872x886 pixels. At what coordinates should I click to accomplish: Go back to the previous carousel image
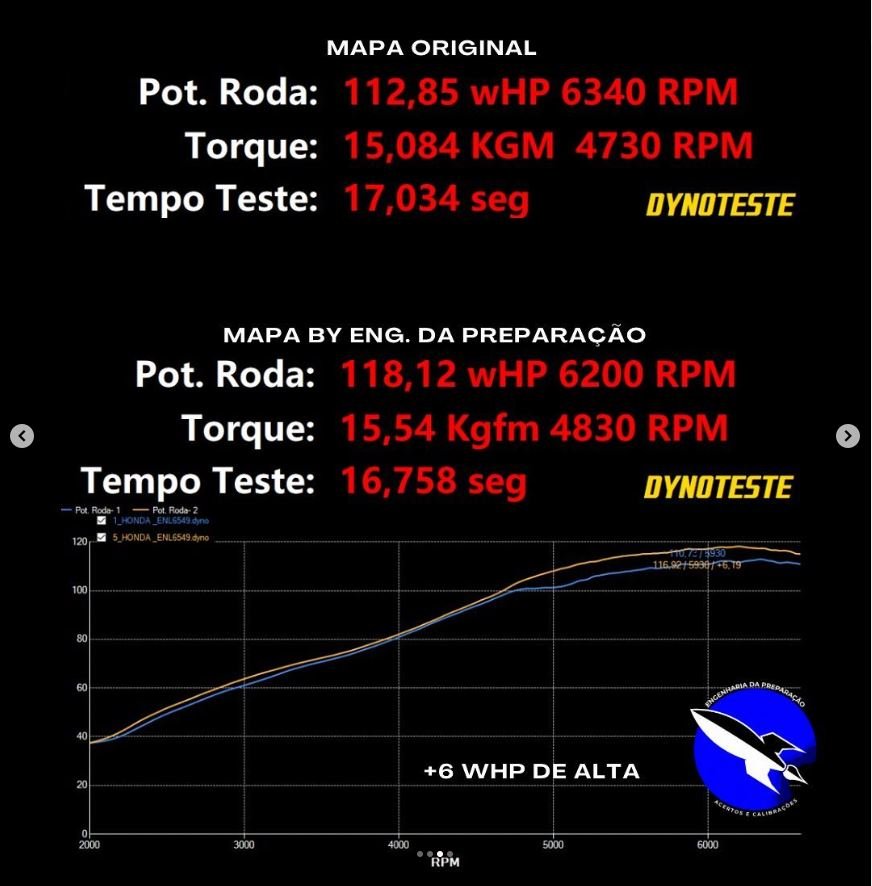[x=22, y=436]
